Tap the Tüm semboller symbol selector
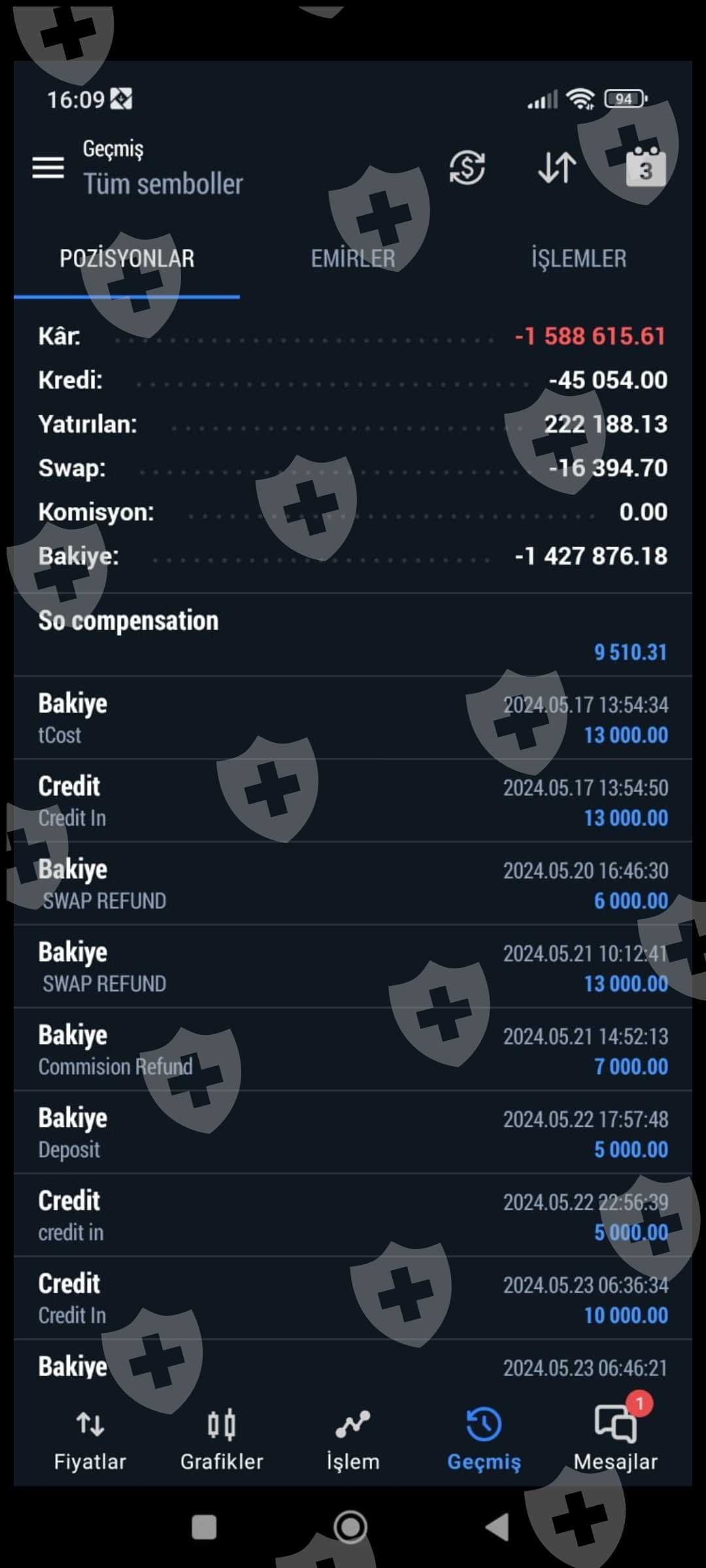The height and width of the screenshot is (1568, 706). tap(163, 184)
